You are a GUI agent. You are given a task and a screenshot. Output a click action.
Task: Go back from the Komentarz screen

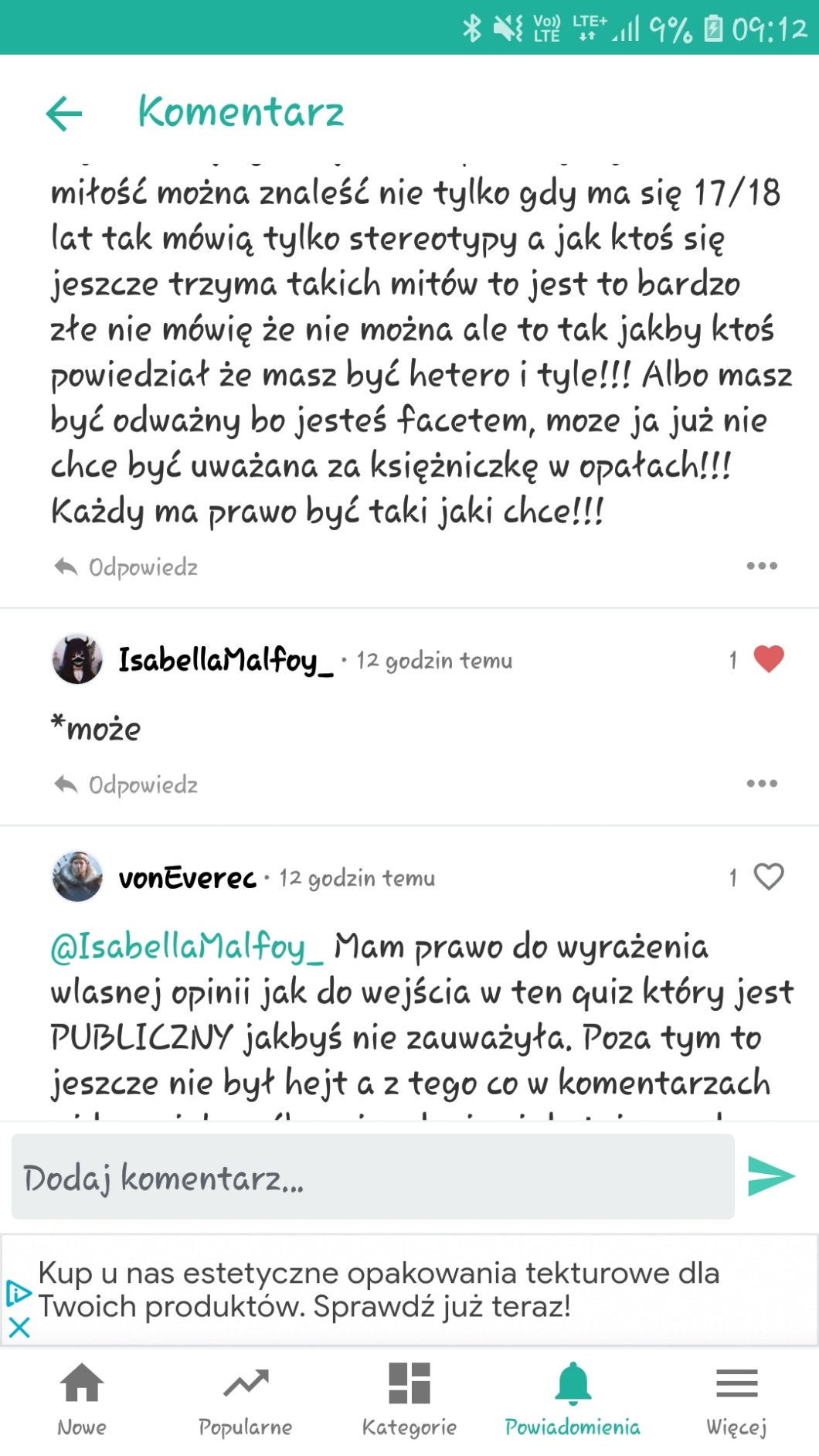(64, 114)
